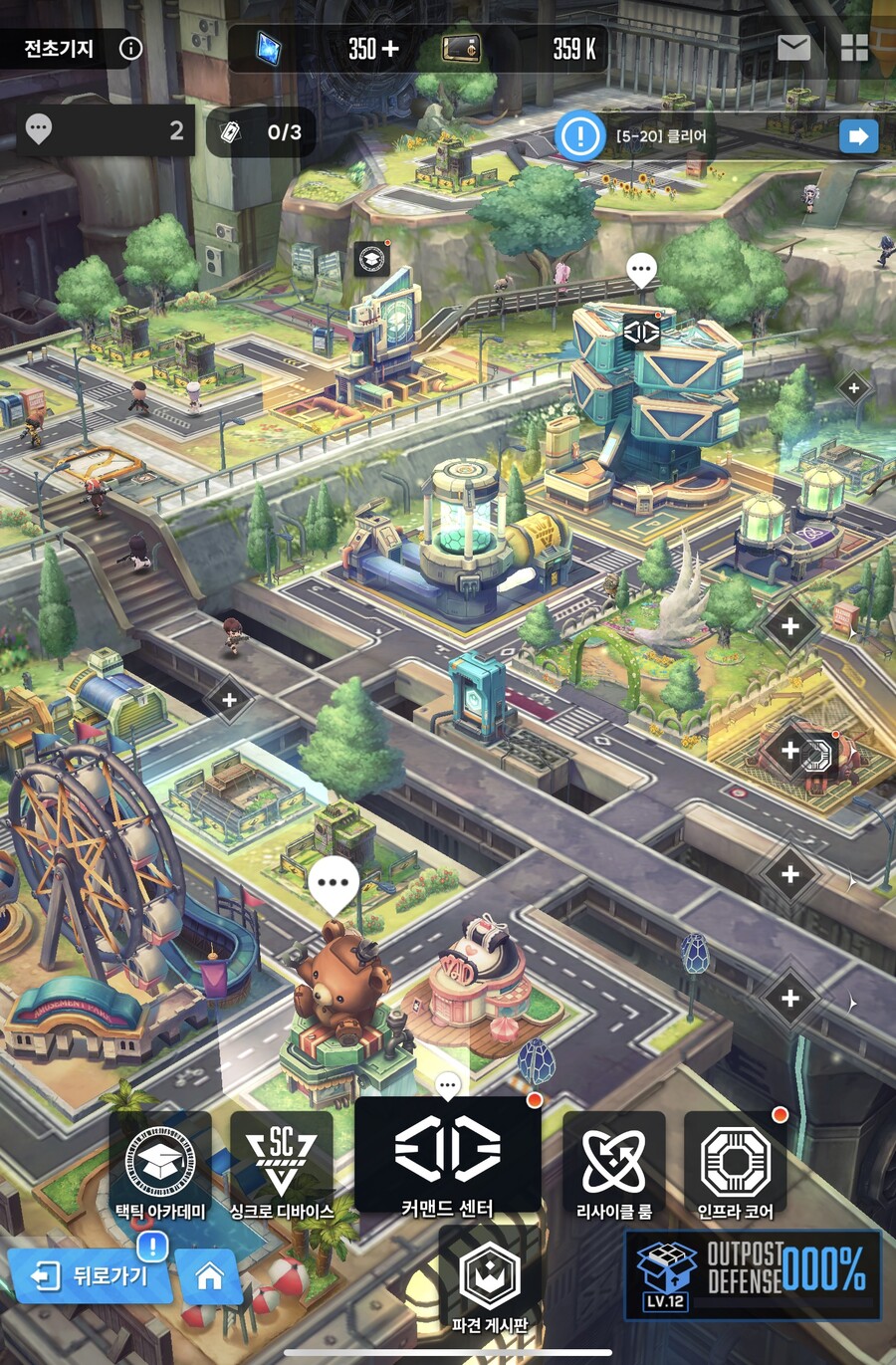Open the 인프라 코어
Viewport: 896px width, 1365px height.
[x=735, y=1169]
